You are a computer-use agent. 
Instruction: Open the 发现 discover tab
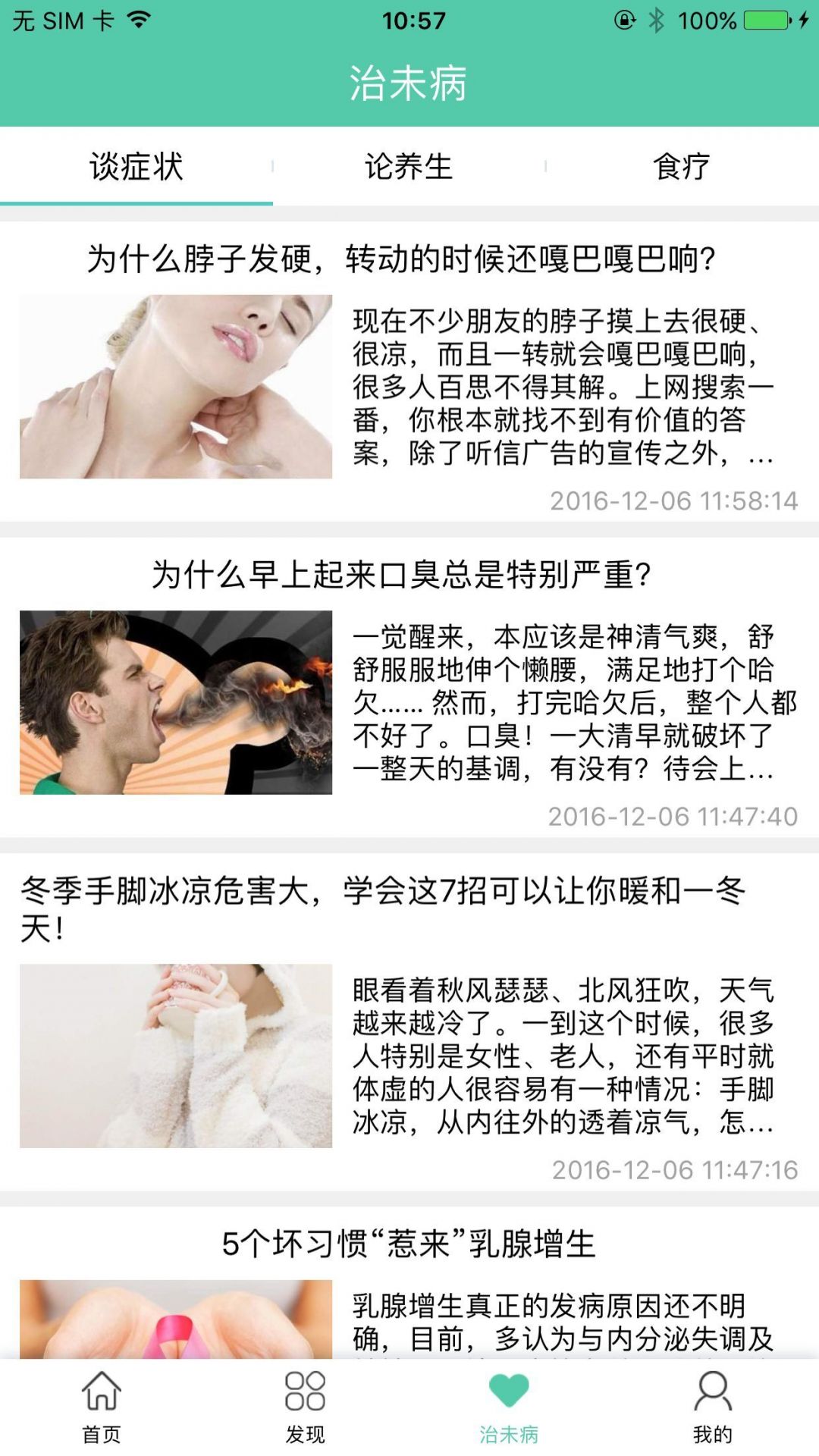[x=305, y=1407]
